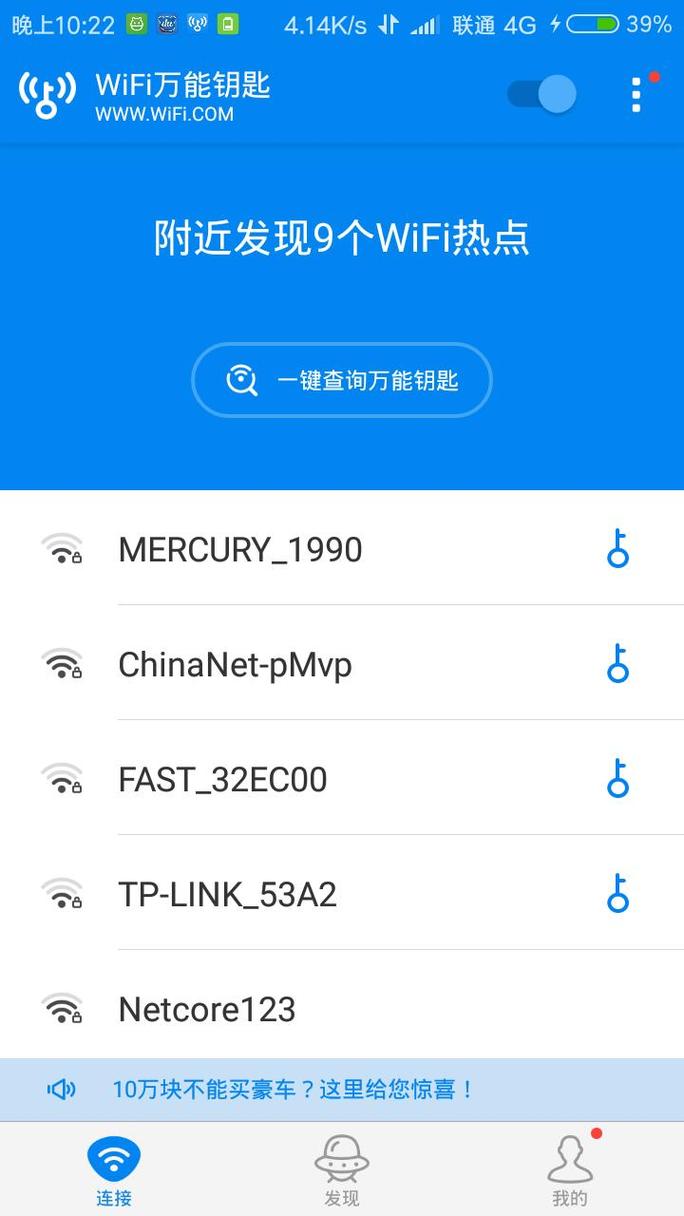Tap the key icon beside TP-LINK_53A2

click(x=618, y=894)
